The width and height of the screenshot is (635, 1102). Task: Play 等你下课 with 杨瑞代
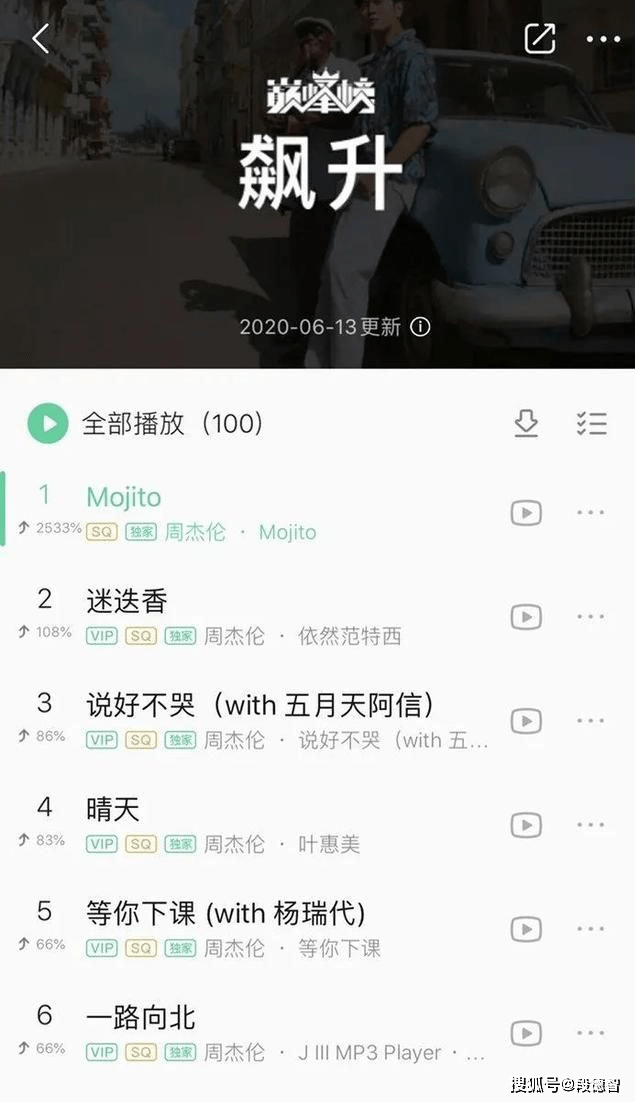click(226, 913)
